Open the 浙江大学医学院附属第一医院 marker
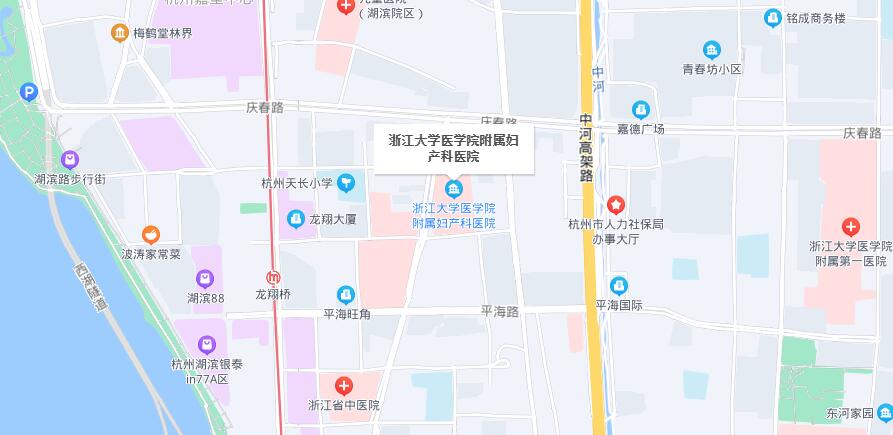Viewport: 893px width, 435px height. point(850,227)
